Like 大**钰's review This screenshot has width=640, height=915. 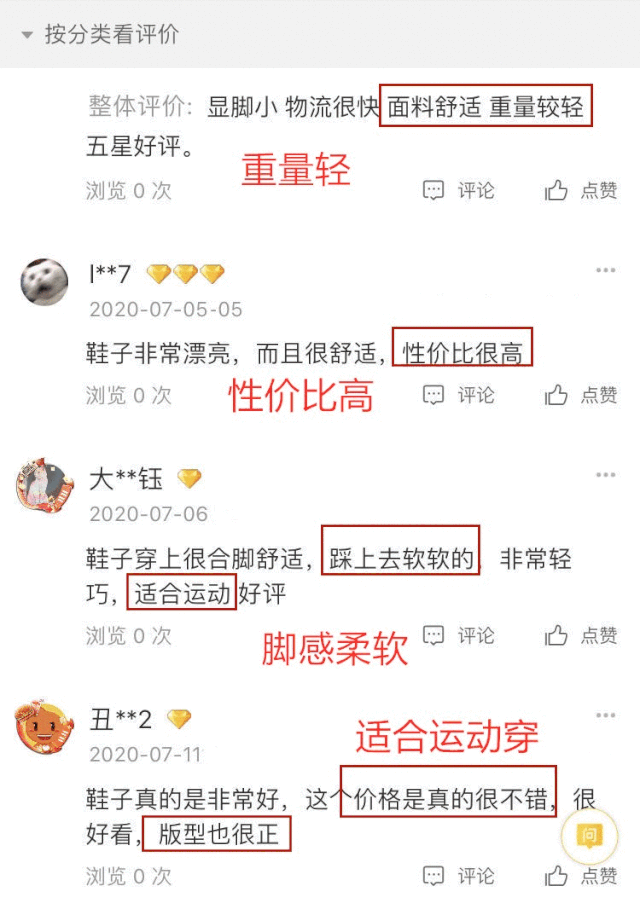582,635
